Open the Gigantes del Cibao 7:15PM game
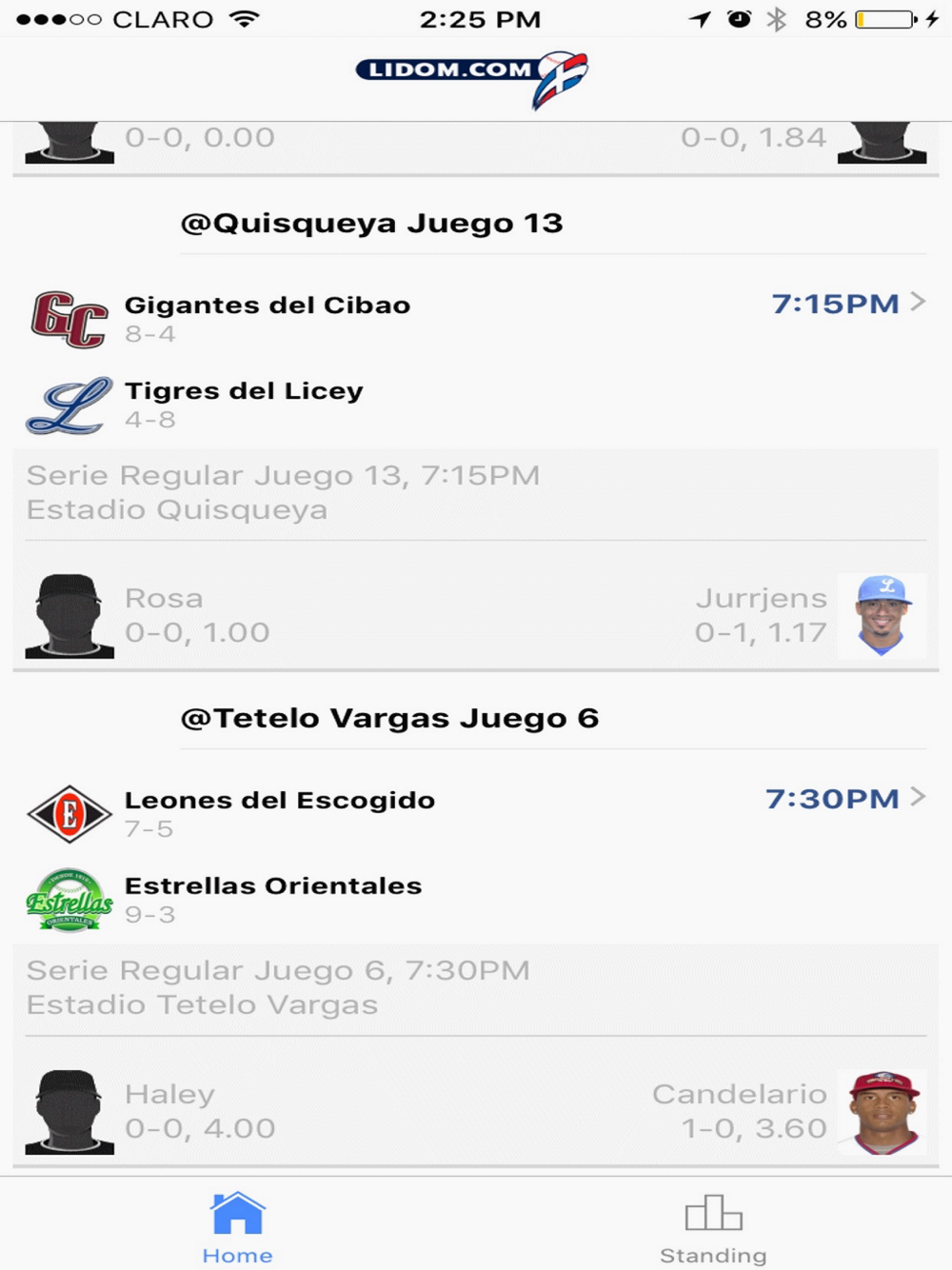Image resolution: width=952 pixels, height=1270 pixels. click(x=846, y=304)
